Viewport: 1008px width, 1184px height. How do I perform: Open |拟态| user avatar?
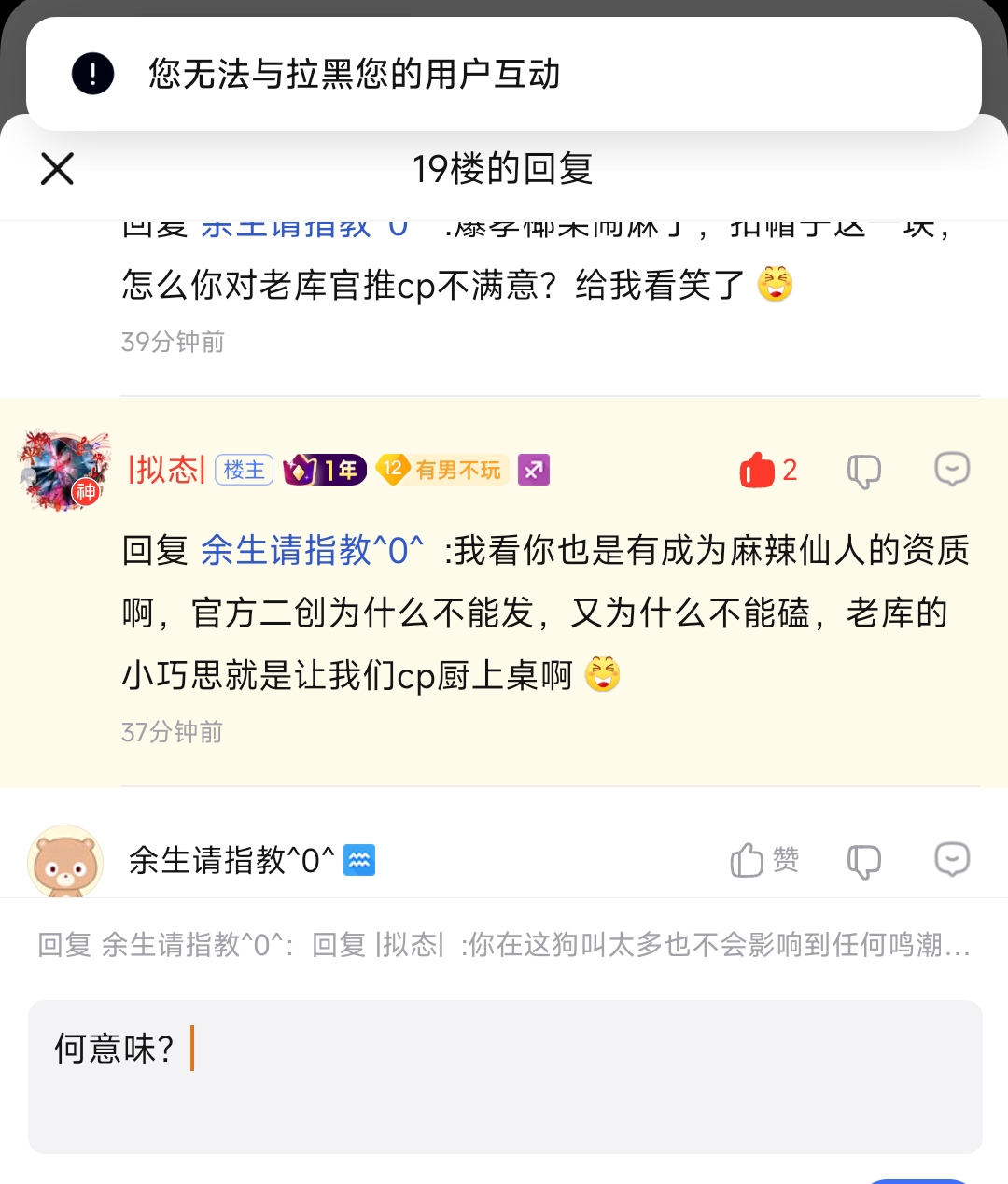tap(63, 472)
